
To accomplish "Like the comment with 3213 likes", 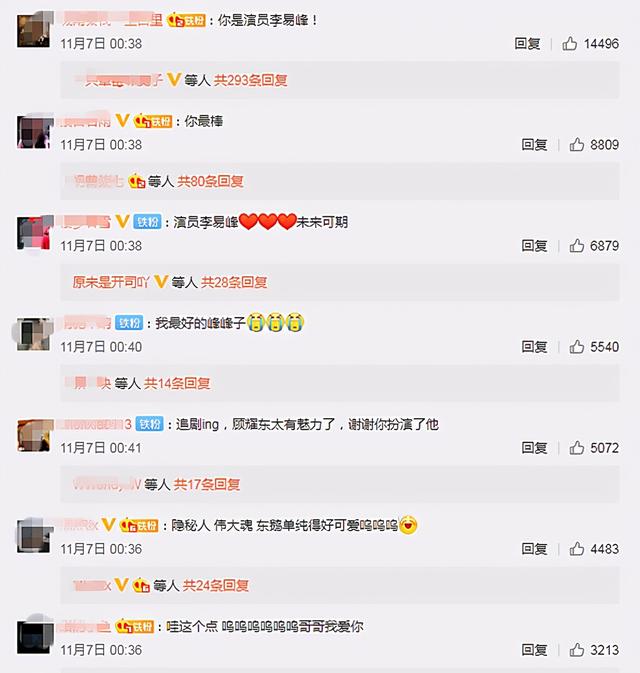I will pyautogui.click(x=577, y=650).
